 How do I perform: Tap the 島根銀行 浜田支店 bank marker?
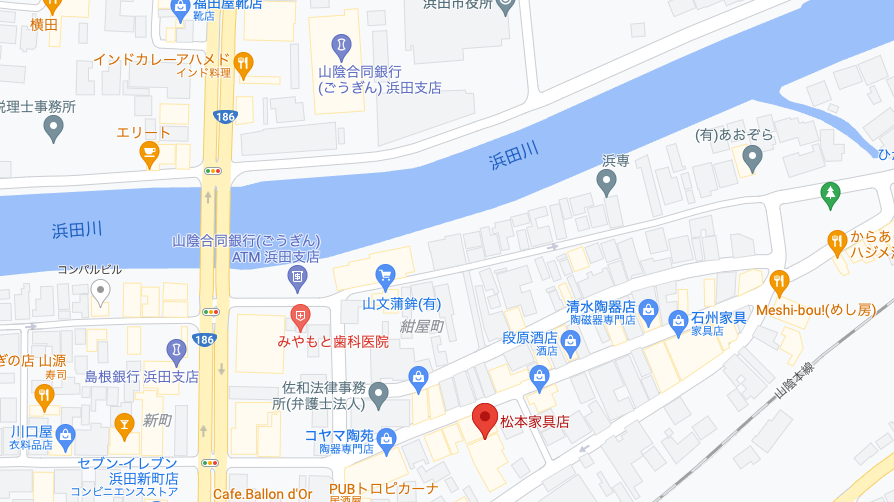[x=177, y=351]
